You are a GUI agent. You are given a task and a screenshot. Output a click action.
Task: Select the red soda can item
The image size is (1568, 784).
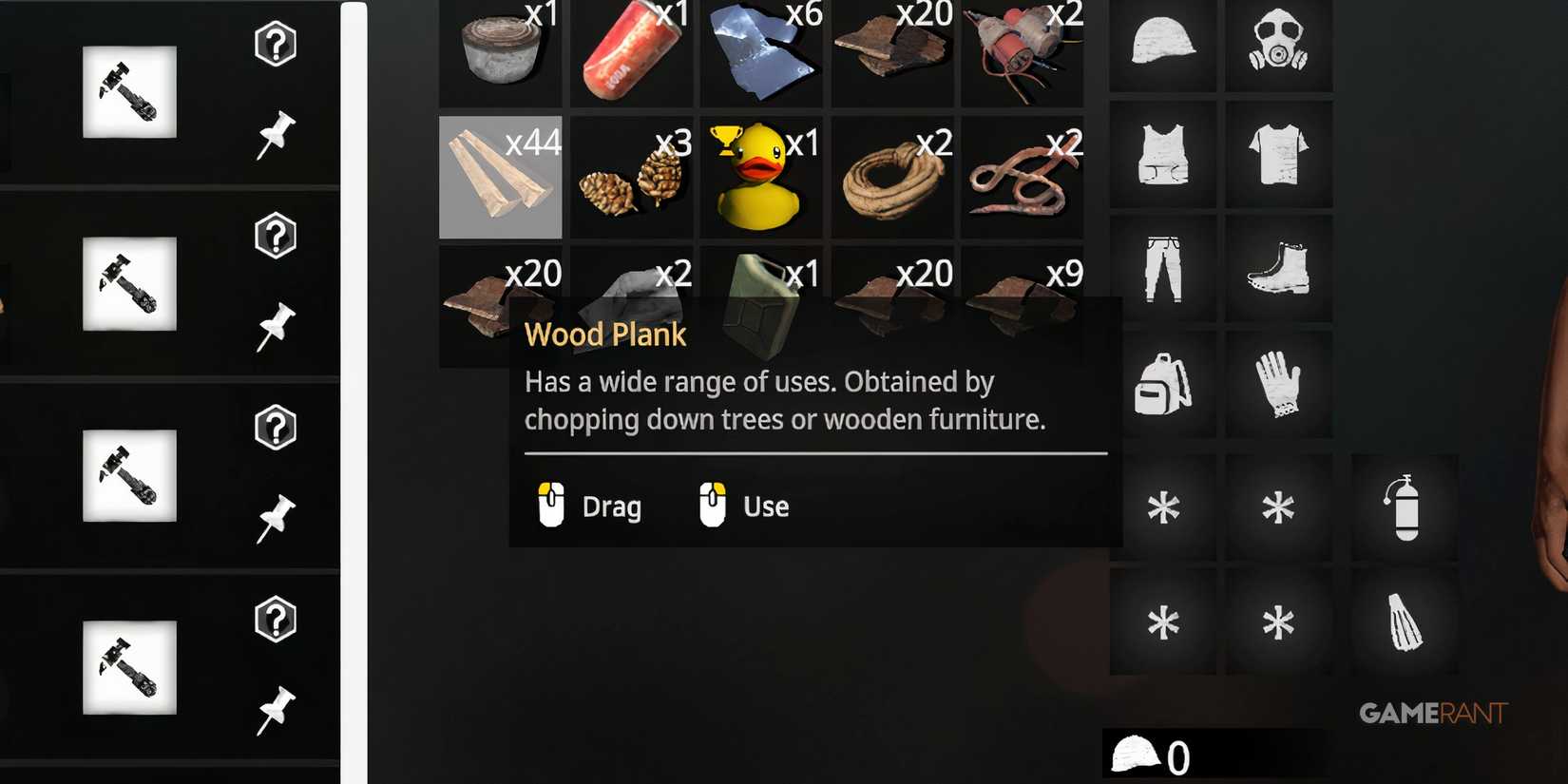coord(631,48)
